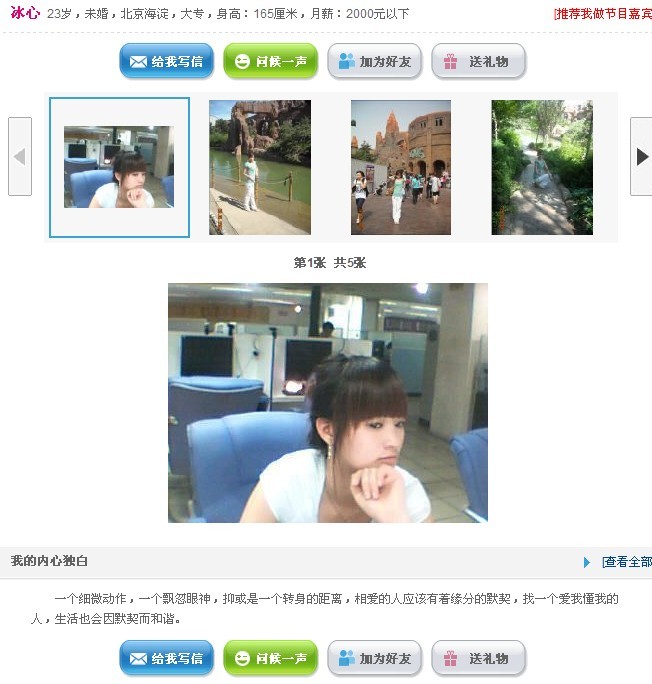The width and height of the screenshot is (652, 684).
Task: Open the profile name 冰心
Action: (x=25, y=13)
